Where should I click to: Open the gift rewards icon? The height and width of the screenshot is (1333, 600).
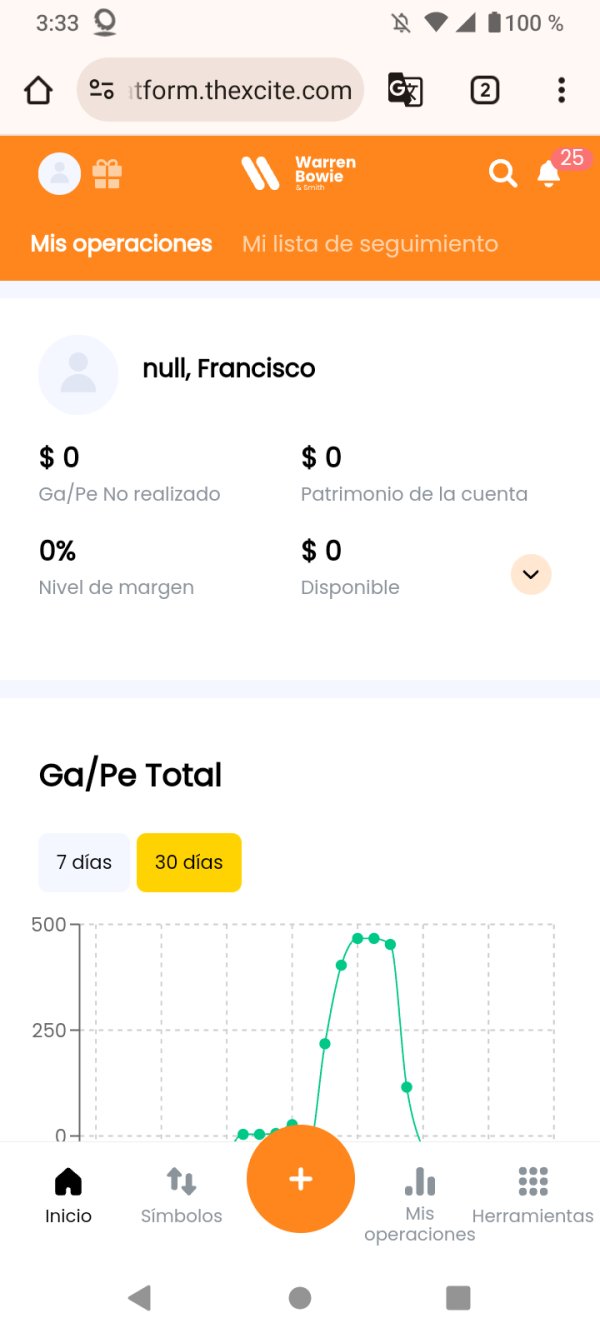tap(107, 174)
